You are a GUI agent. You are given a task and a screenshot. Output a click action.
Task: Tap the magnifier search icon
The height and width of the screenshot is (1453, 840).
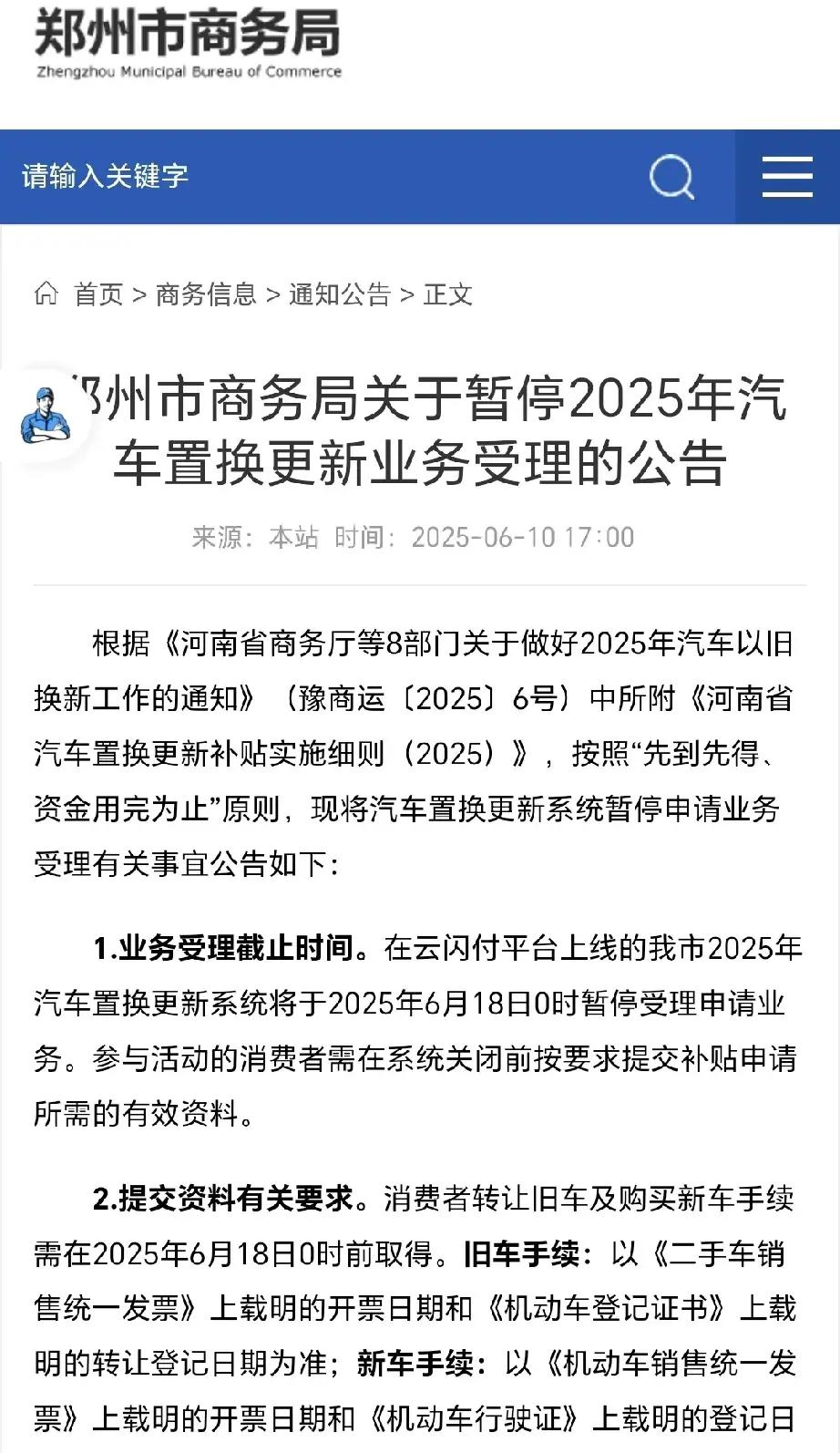click(x=672, y=177)
